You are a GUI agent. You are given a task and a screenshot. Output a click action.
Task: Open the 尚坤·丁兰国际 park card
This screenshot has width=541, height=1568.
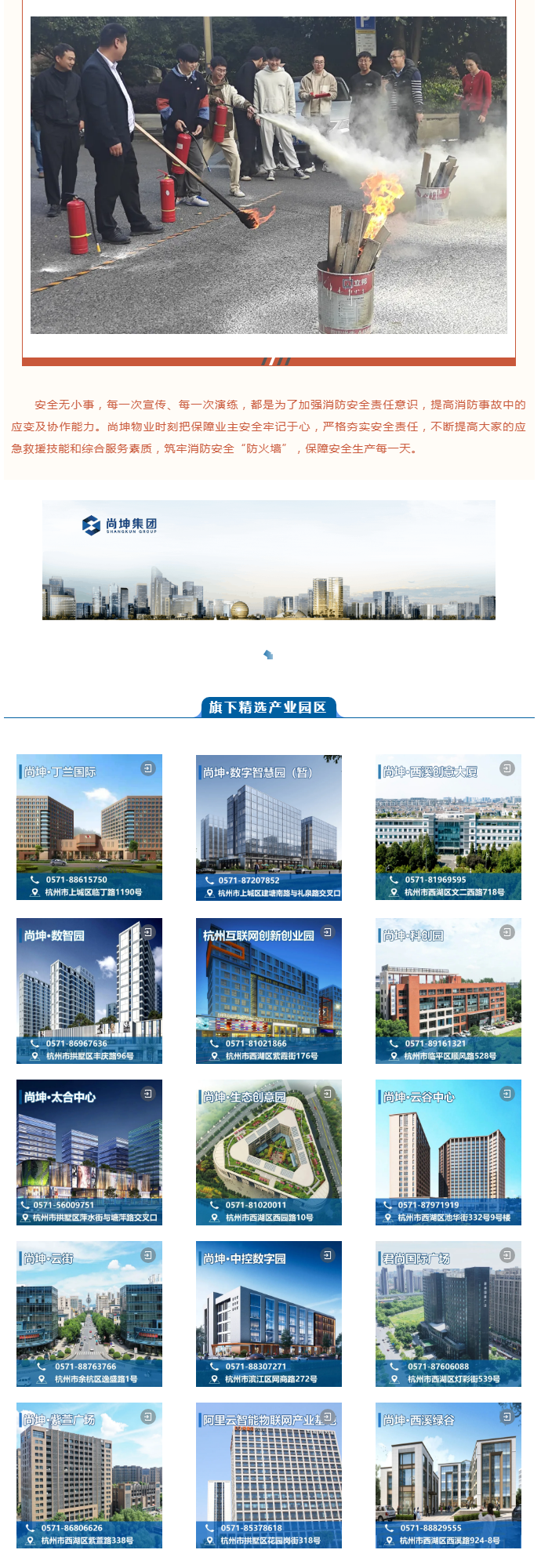(89, 826)
